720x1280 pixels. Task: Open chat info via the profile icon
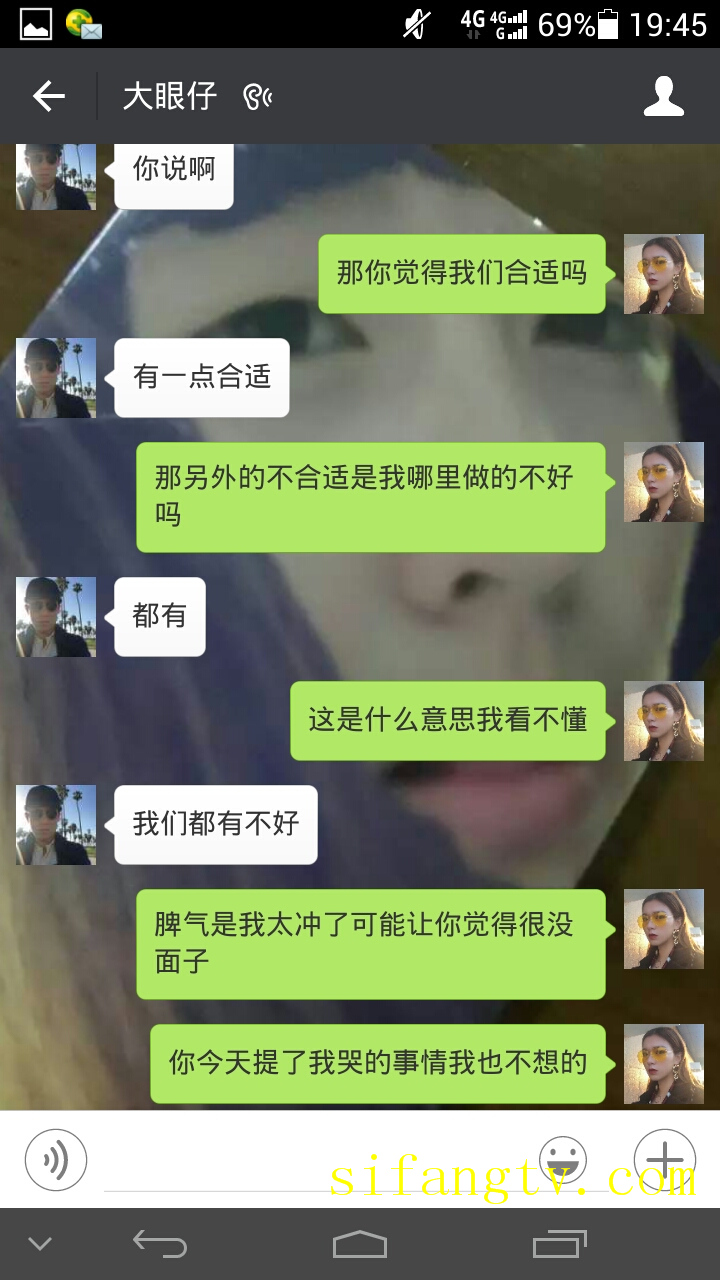coord(663,97)
